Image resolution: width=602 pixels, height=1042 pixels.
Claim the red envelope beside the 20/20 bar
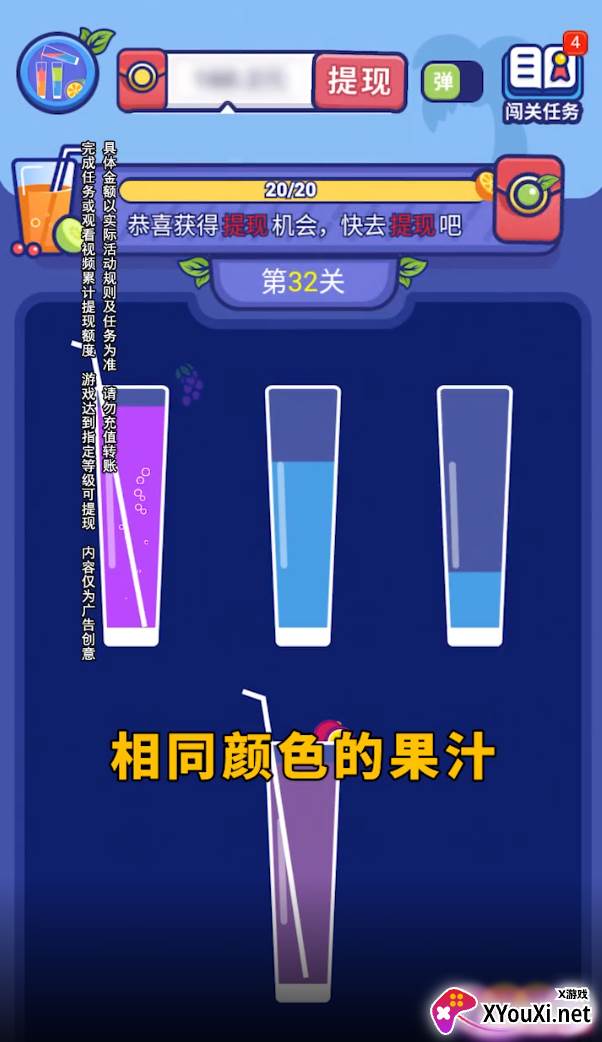pos(528,198)
